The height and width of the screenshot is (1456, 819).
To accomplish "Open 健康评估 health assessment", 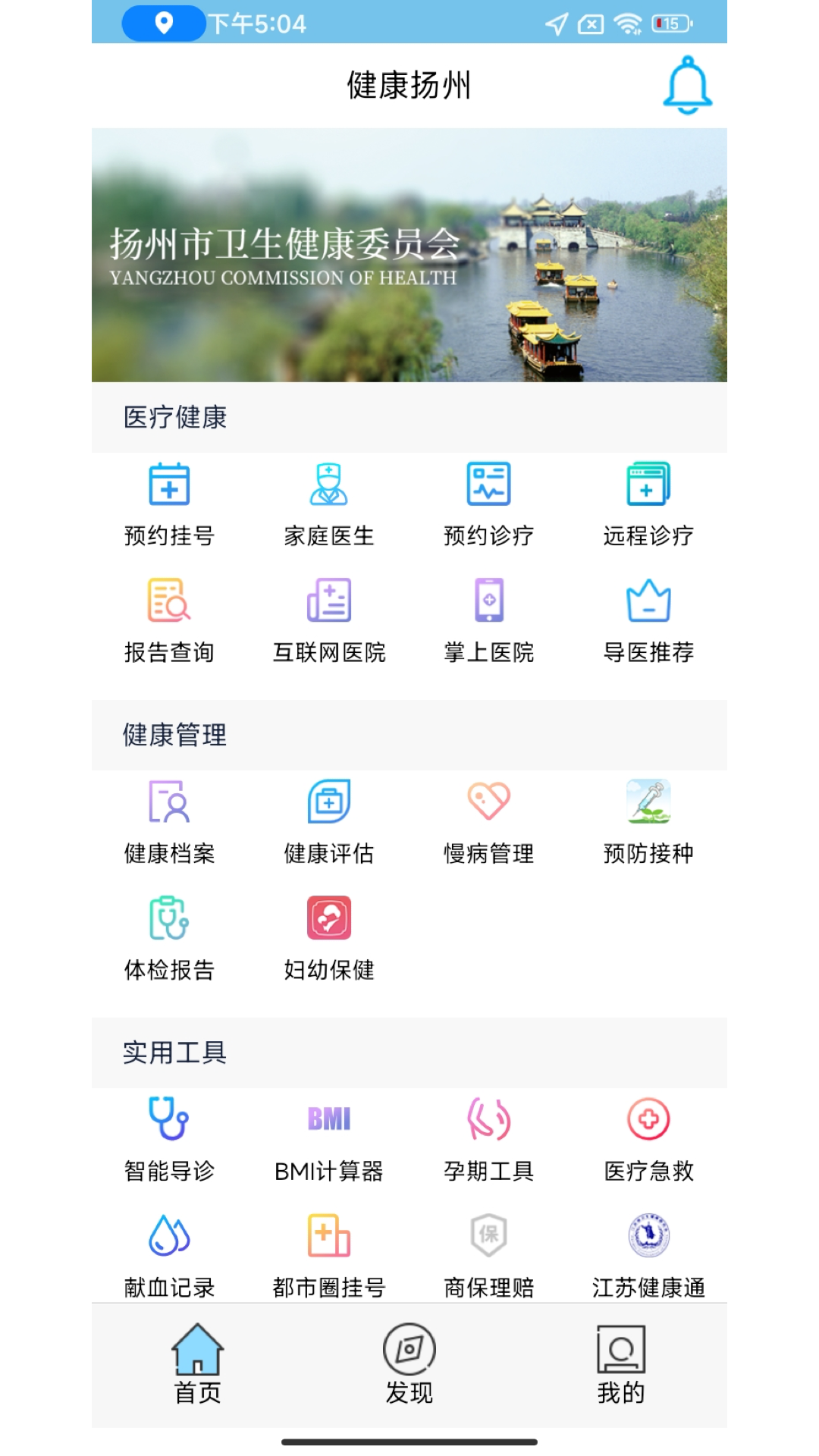I will pyautogui.click(x=329, y=821).
